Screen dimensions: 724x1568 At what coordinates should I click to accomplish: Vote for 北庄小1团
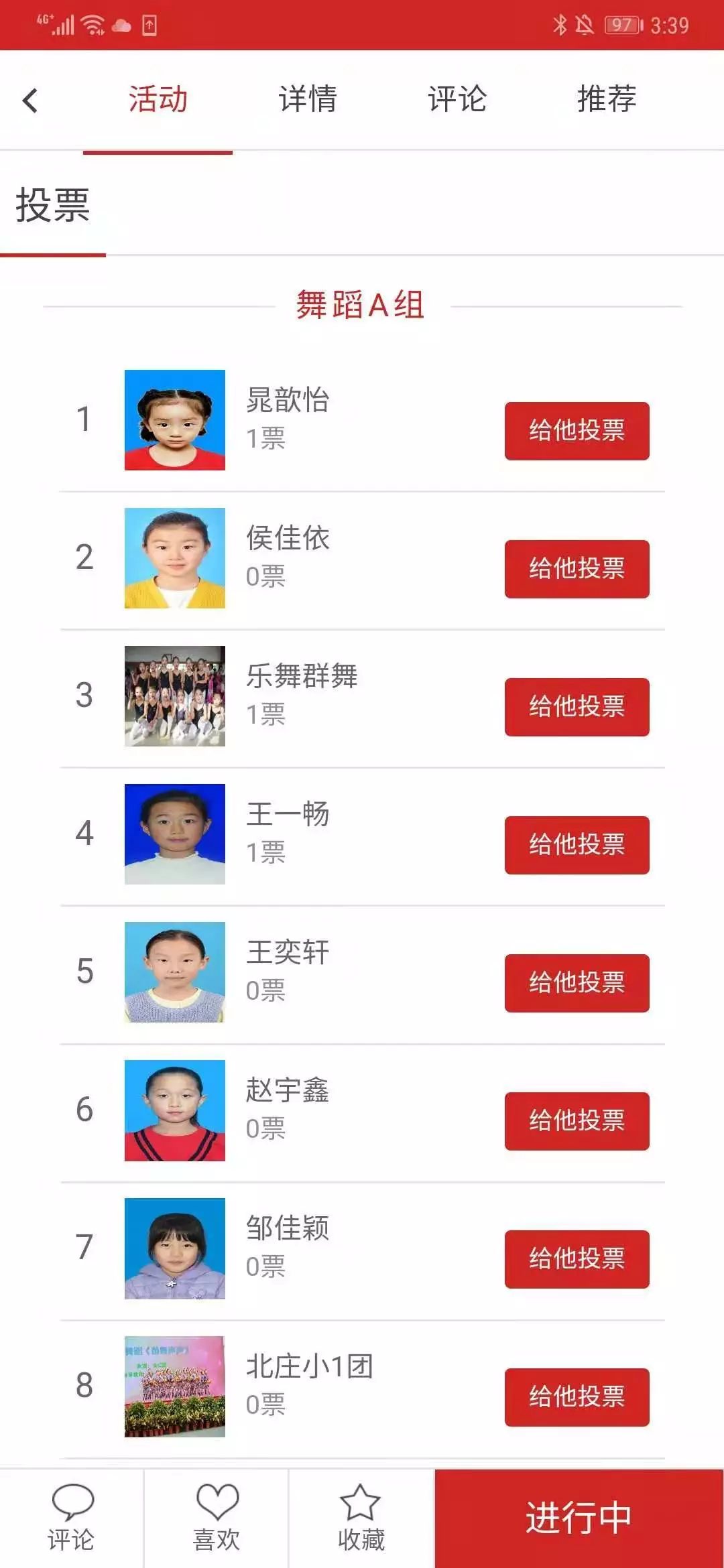[577, 1397]
